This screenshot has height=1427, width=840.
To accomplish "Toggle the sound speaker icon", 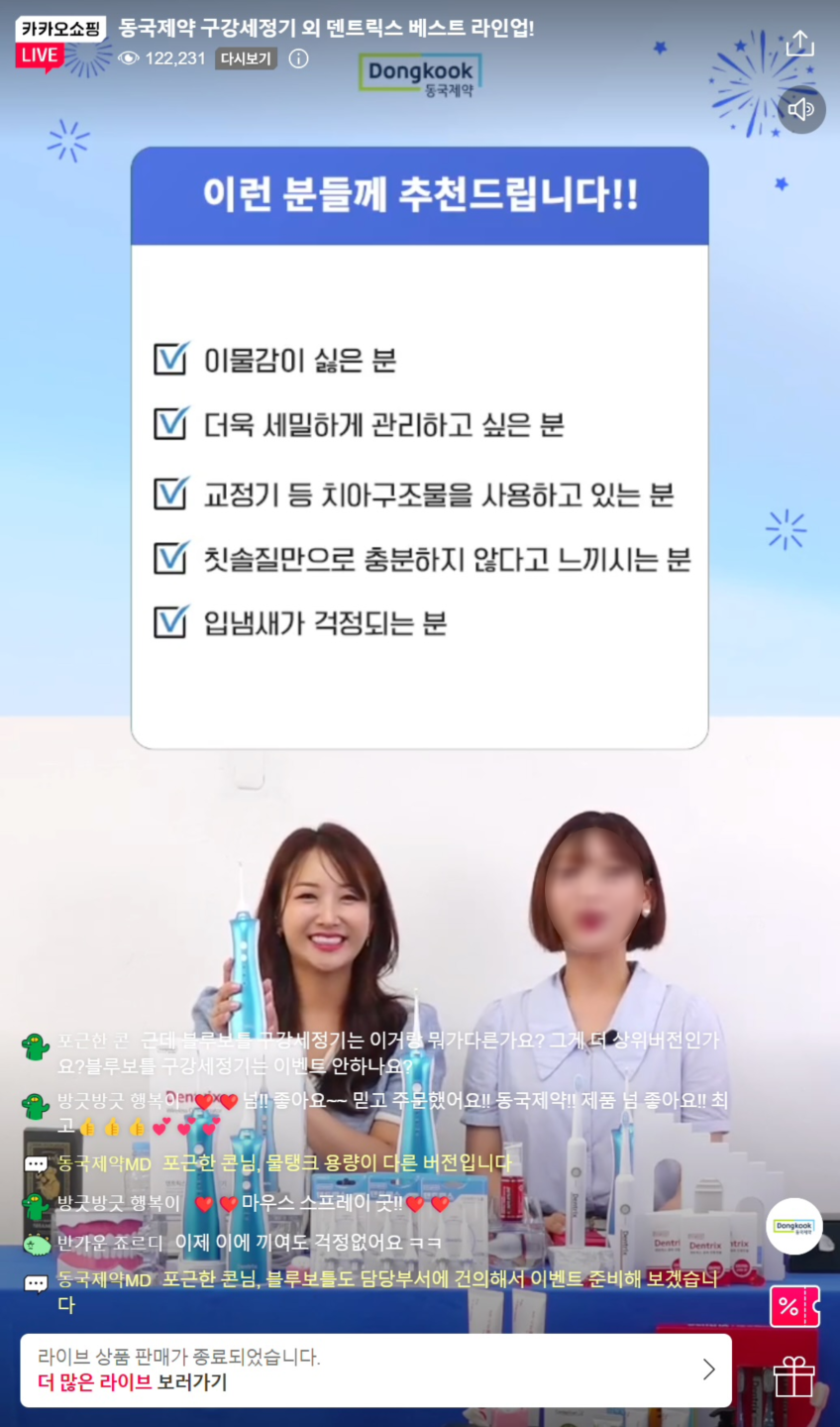I will (801, 109).
